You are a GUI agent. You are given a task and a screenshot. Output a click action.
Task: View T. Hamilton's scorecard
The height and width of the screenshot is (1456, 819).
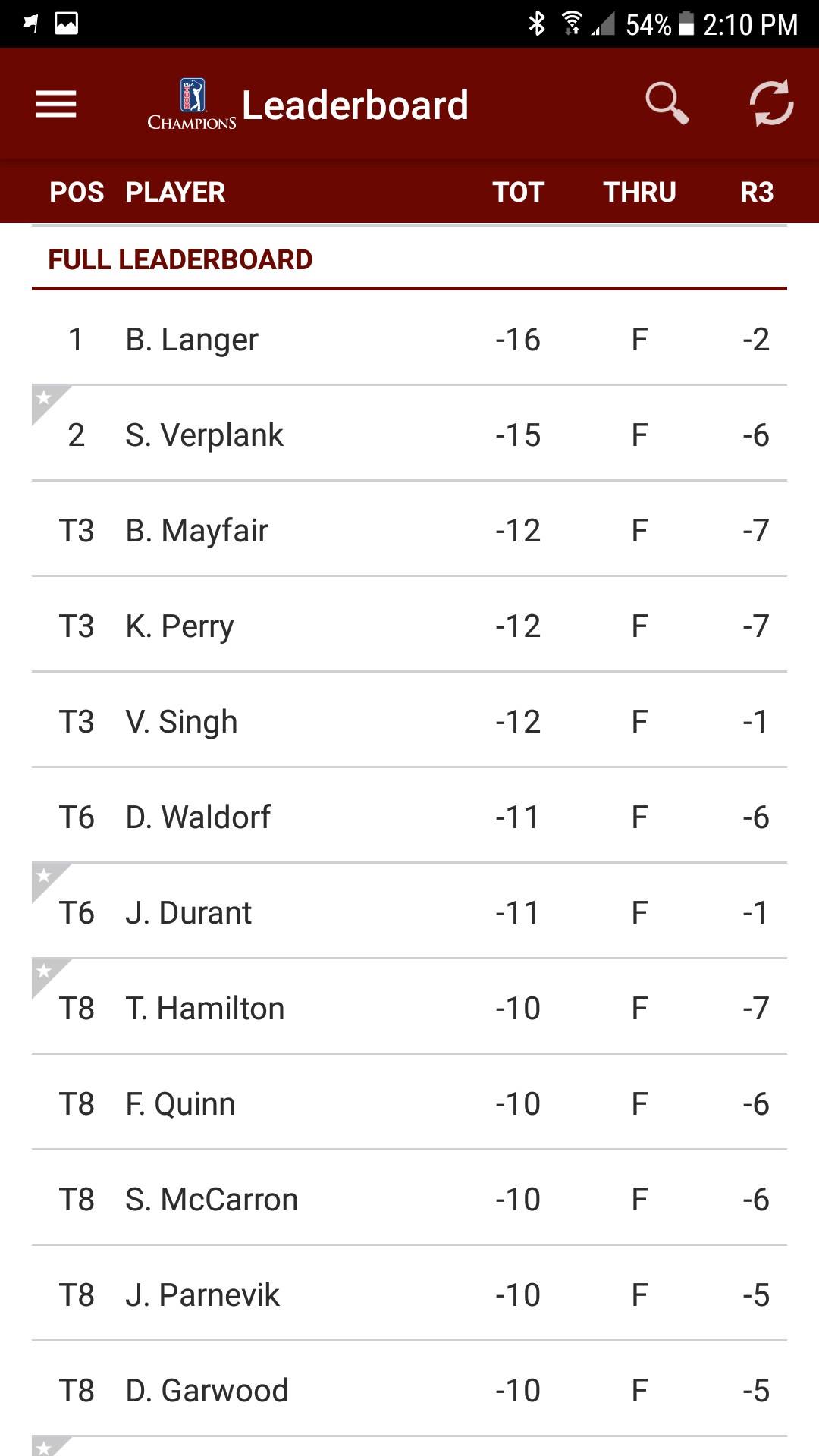[x=409, y=1006]
